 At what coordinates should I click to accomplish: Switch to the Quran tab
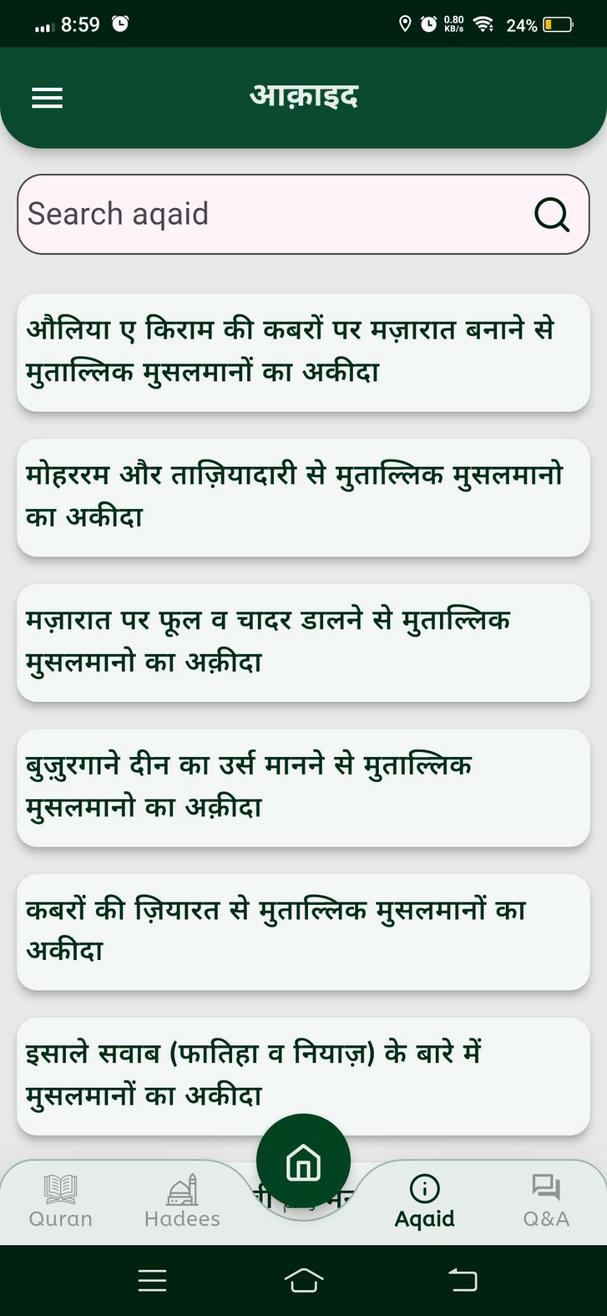(x=60, y=1201)
